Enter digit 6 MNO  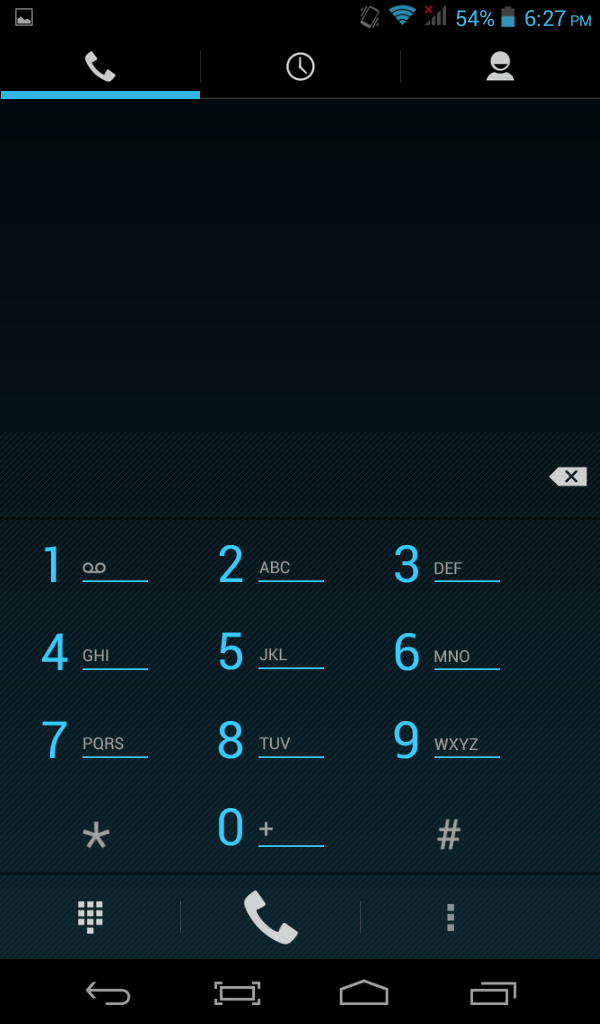(x=446, y=653)
